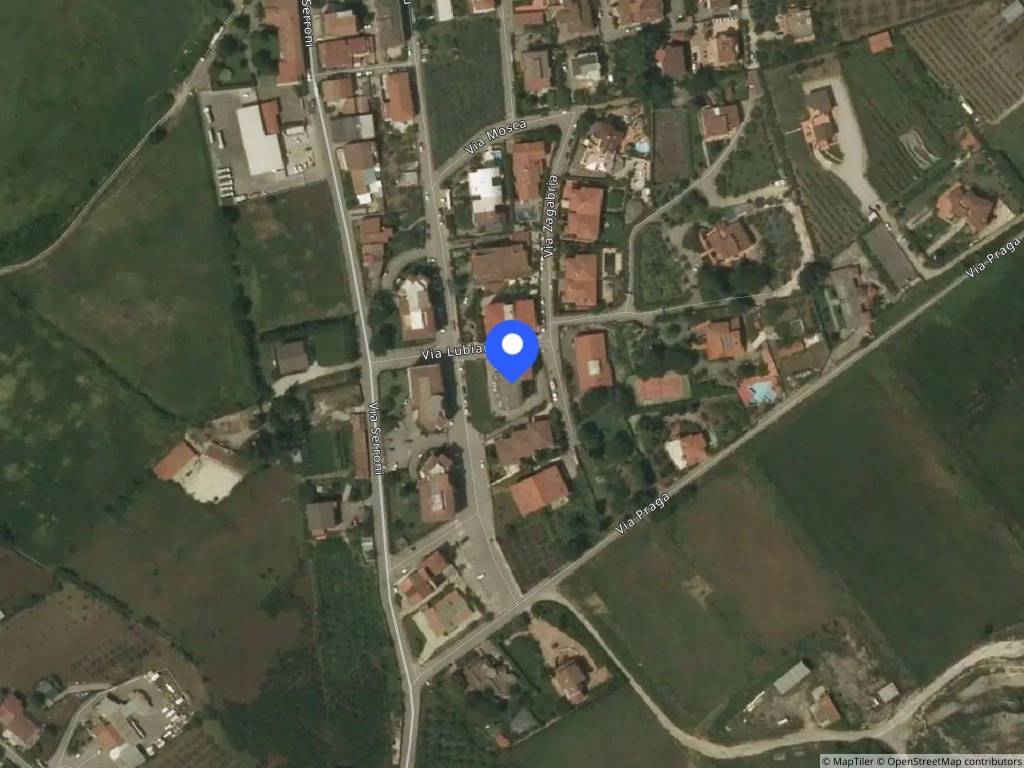The width and height of the screenshot is (1024, 768).
Task: Open the OpenStreetMap contributors link
Action: pyautogui.click(x=952, y=761)
